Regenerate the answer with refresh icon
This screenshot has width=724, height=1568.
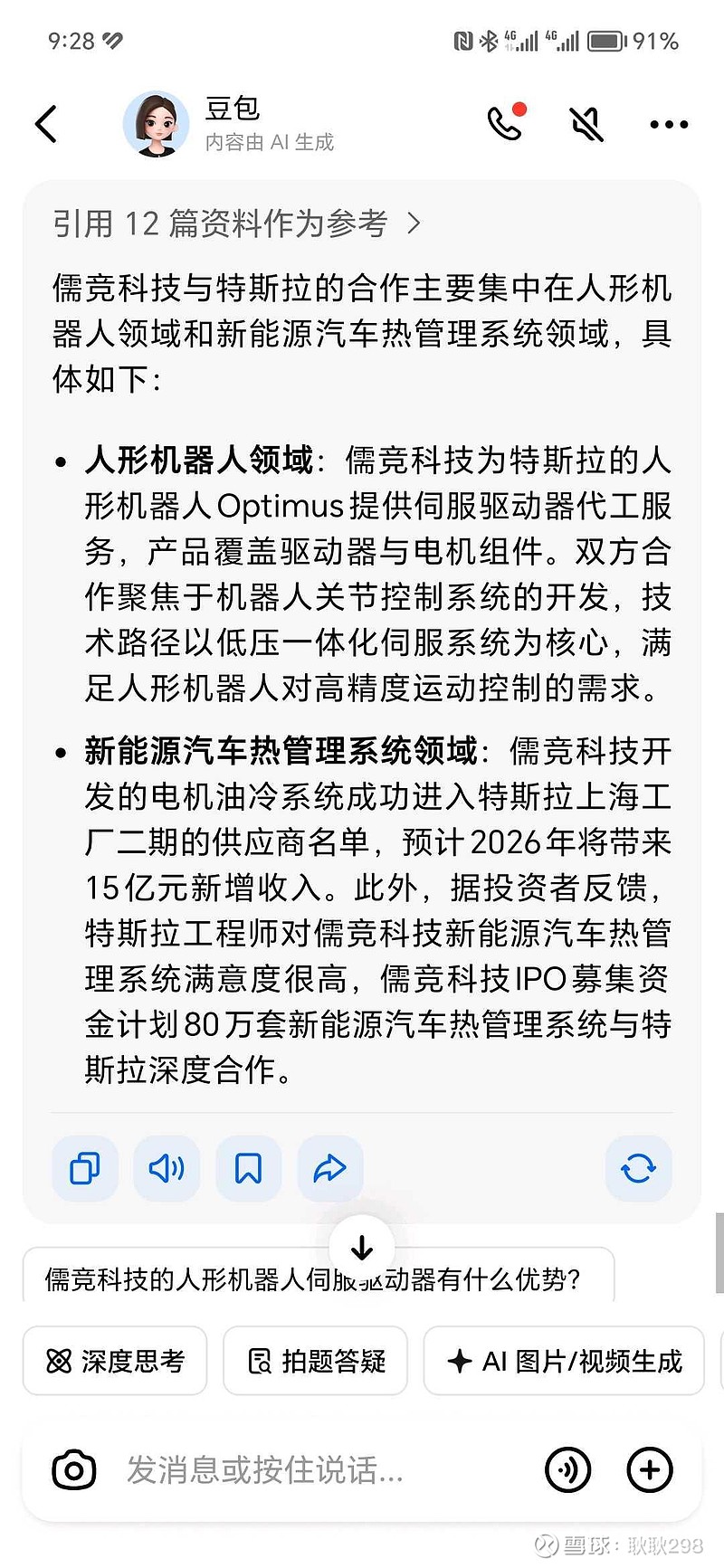pos(638,1168)
